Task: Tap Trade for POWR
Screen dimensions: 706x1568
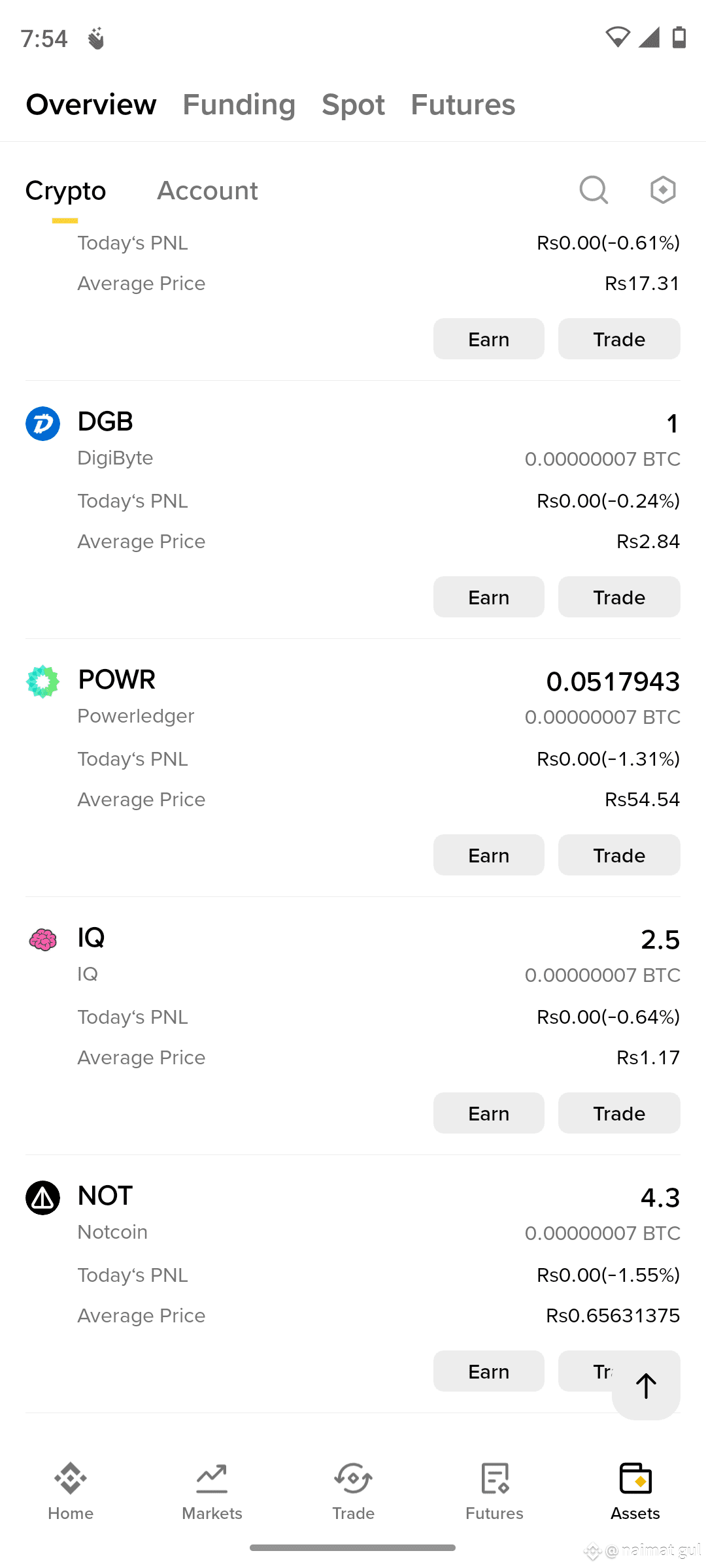Action: tap(619, 855)
